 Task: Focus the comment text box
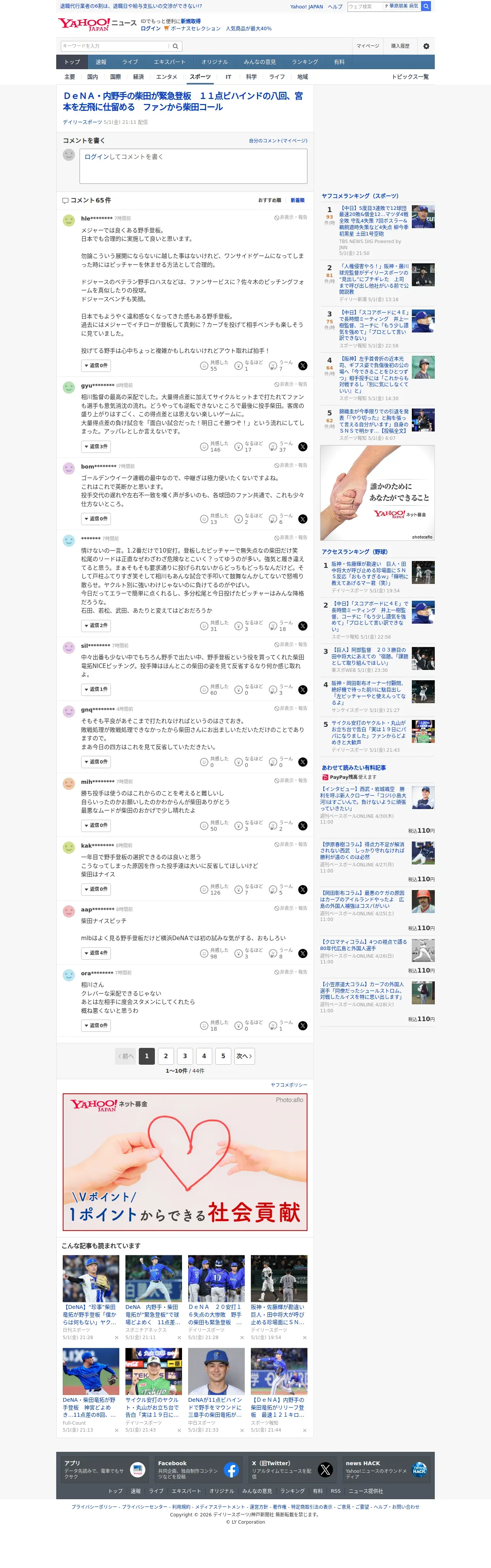coord(193,165)
